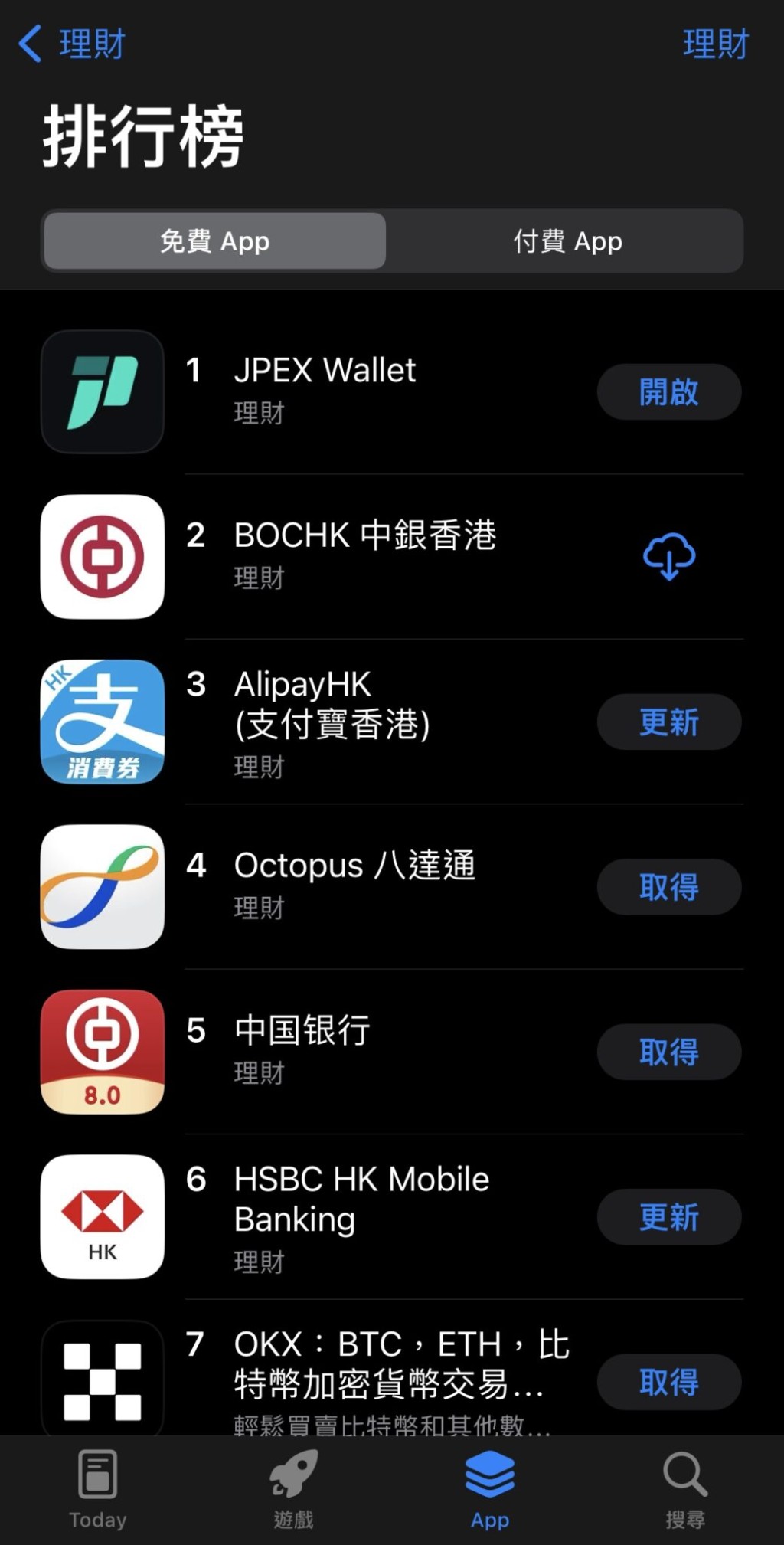This screenshot has width=784, height=1545.
Task: Open JPEX Wallet with the 開啟 button
Action: [x=669, y=392]
